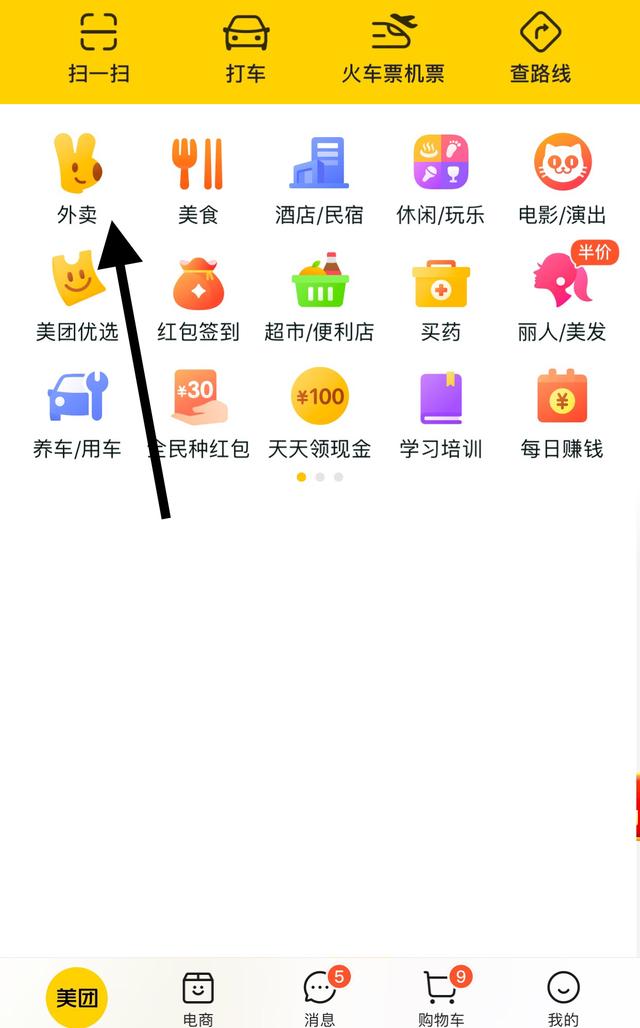Open 美团优选

(x=77, y=295)
